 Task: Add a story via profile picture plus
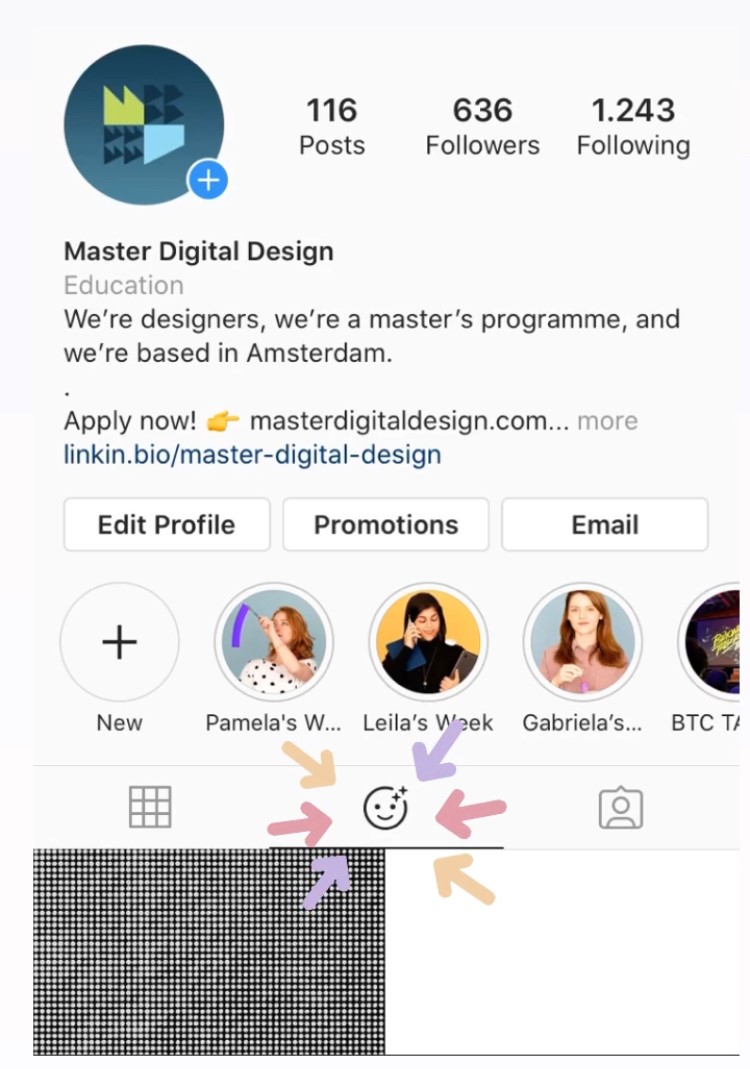click(208, 181)
